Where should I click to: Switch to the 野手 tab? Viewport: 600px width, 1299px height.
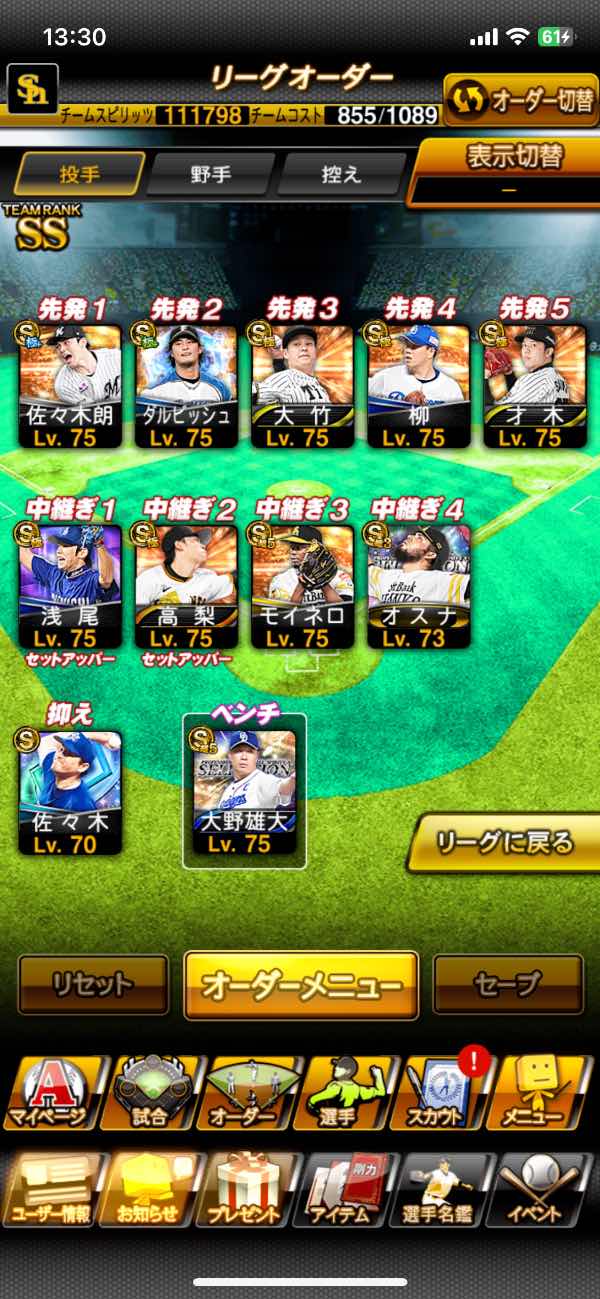click(210, 174)
